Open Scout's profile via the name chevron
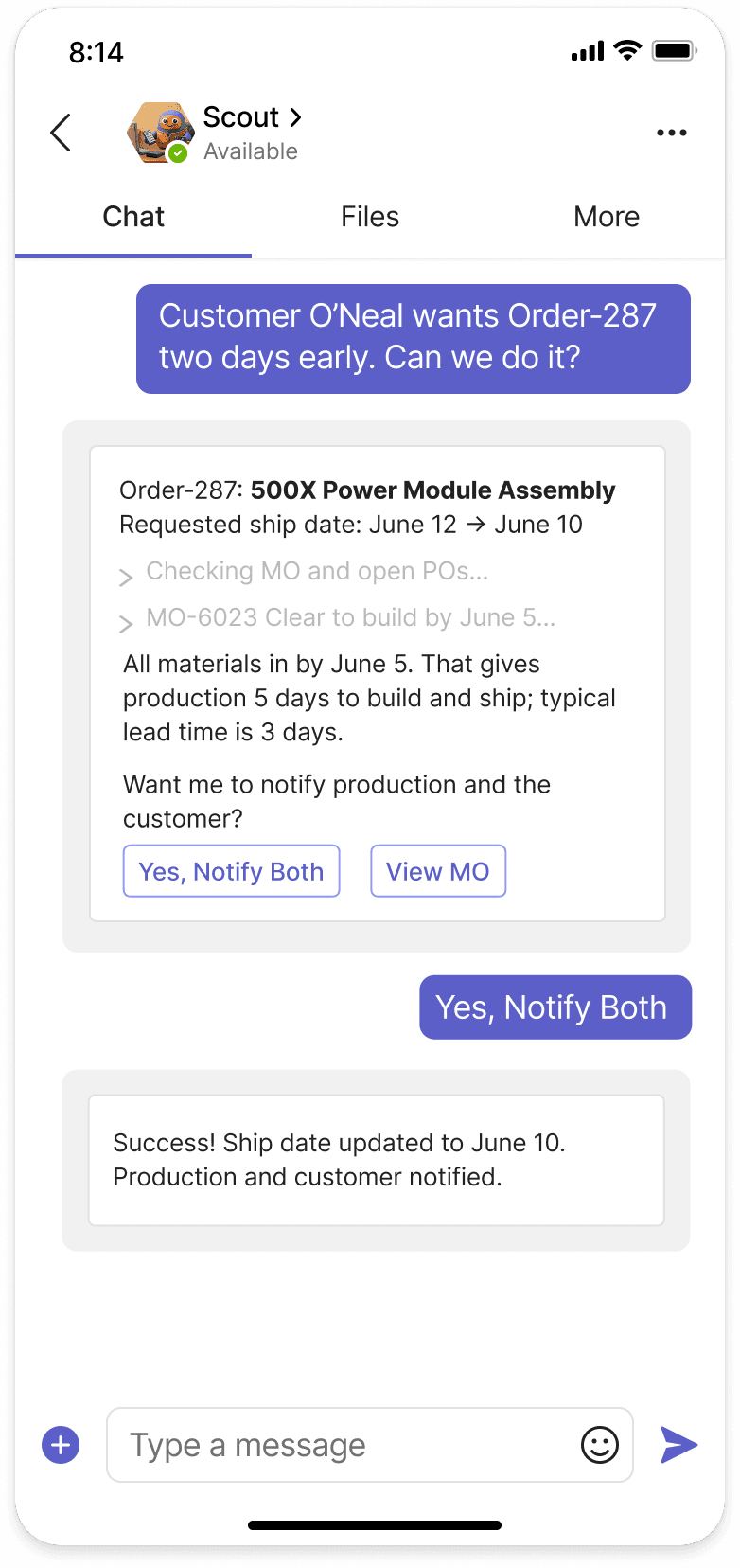Screen dimensions: 740x1568 point(294,116)
